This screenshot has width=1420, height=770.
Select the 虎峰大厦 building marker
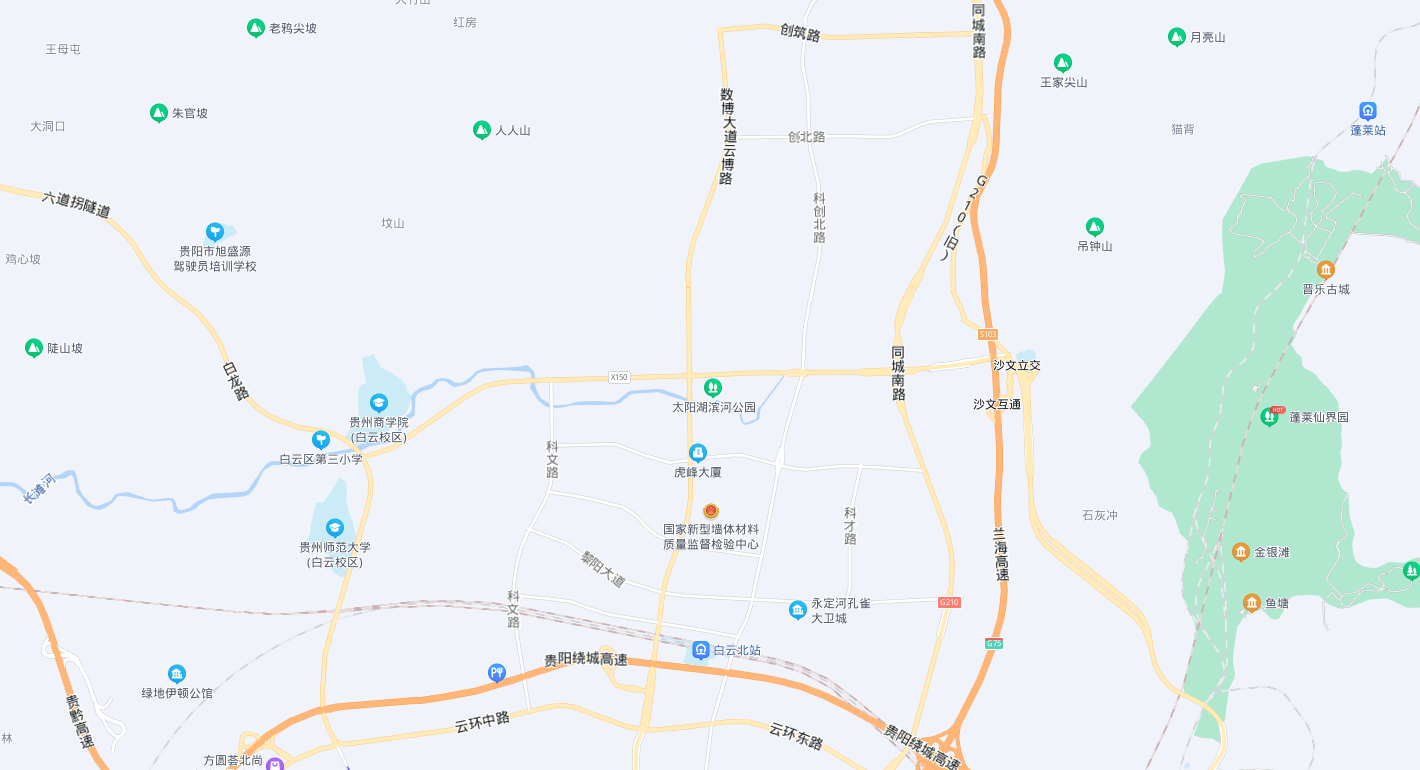tap(698, 452)
